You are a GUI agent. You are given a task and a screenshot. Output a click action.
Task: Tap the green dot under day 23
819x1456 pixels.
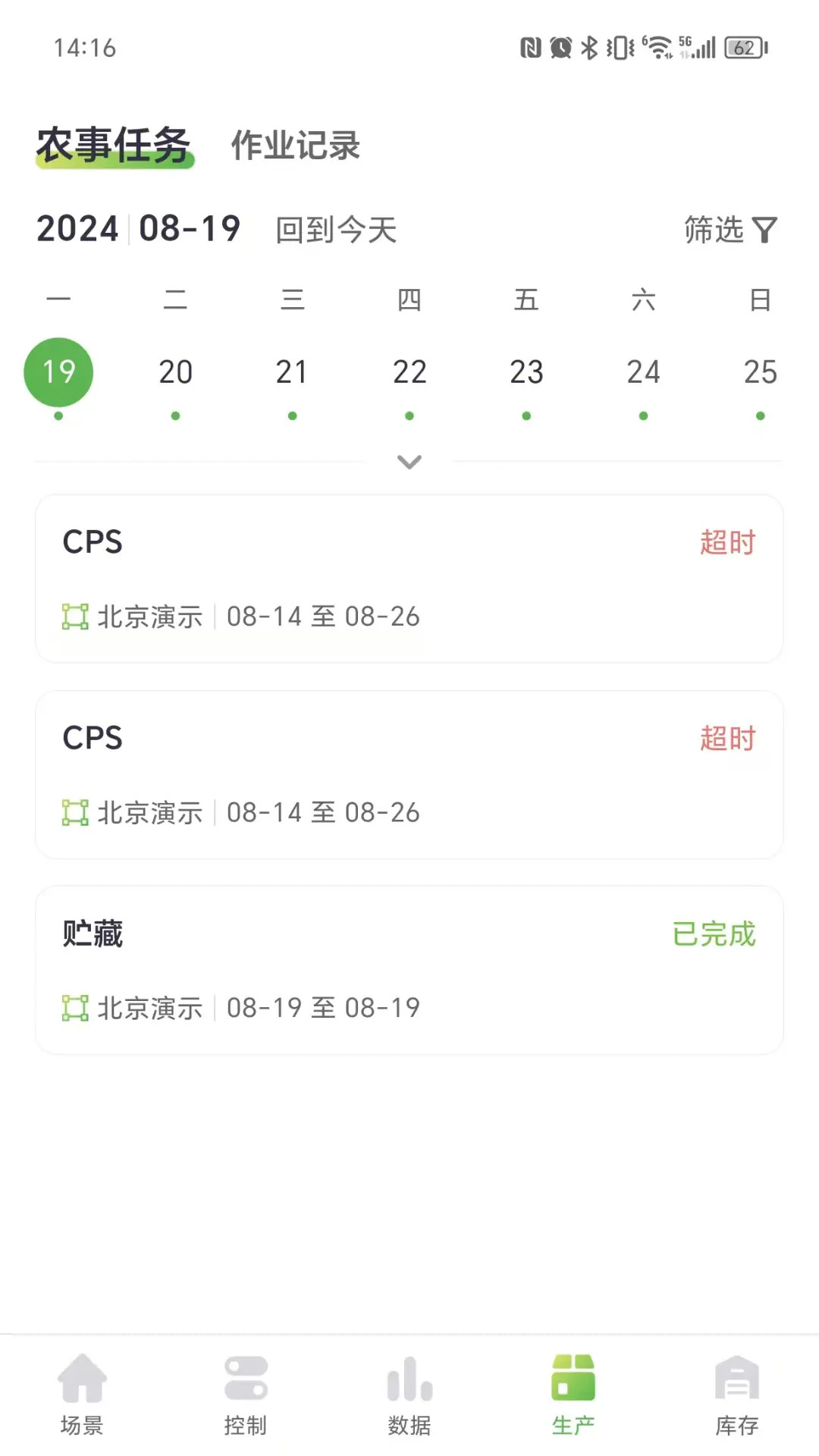[526, 414]
